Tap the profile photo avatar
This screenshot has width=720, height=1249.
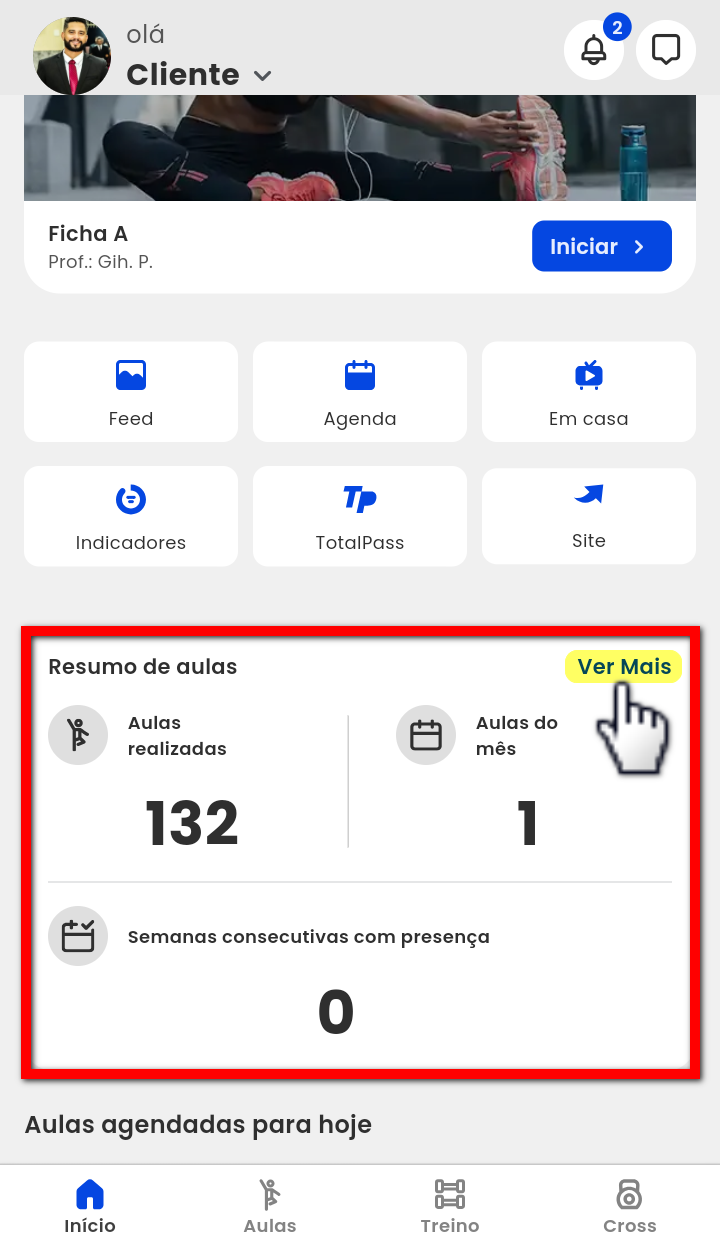tap(72, 56)
